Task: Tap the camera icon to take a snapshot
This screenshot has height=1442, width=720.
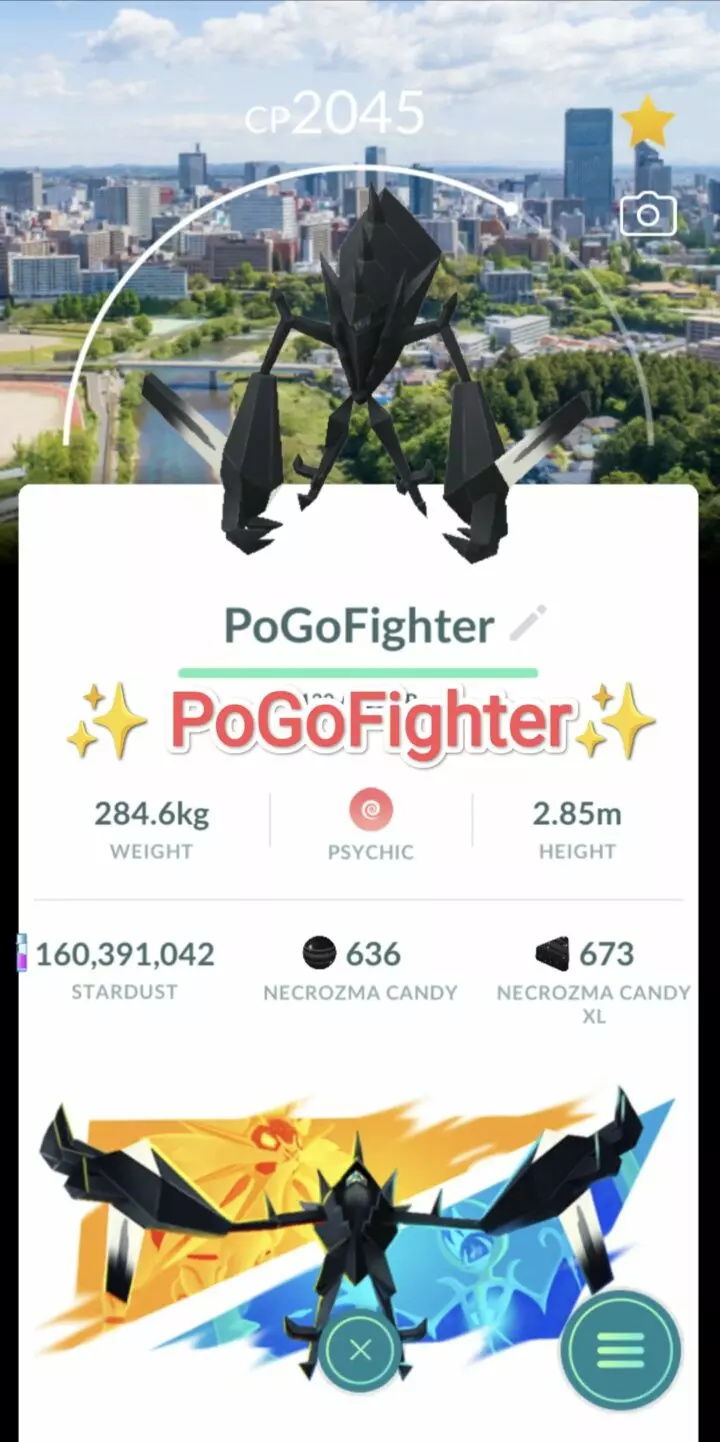Action: [648, 213]
